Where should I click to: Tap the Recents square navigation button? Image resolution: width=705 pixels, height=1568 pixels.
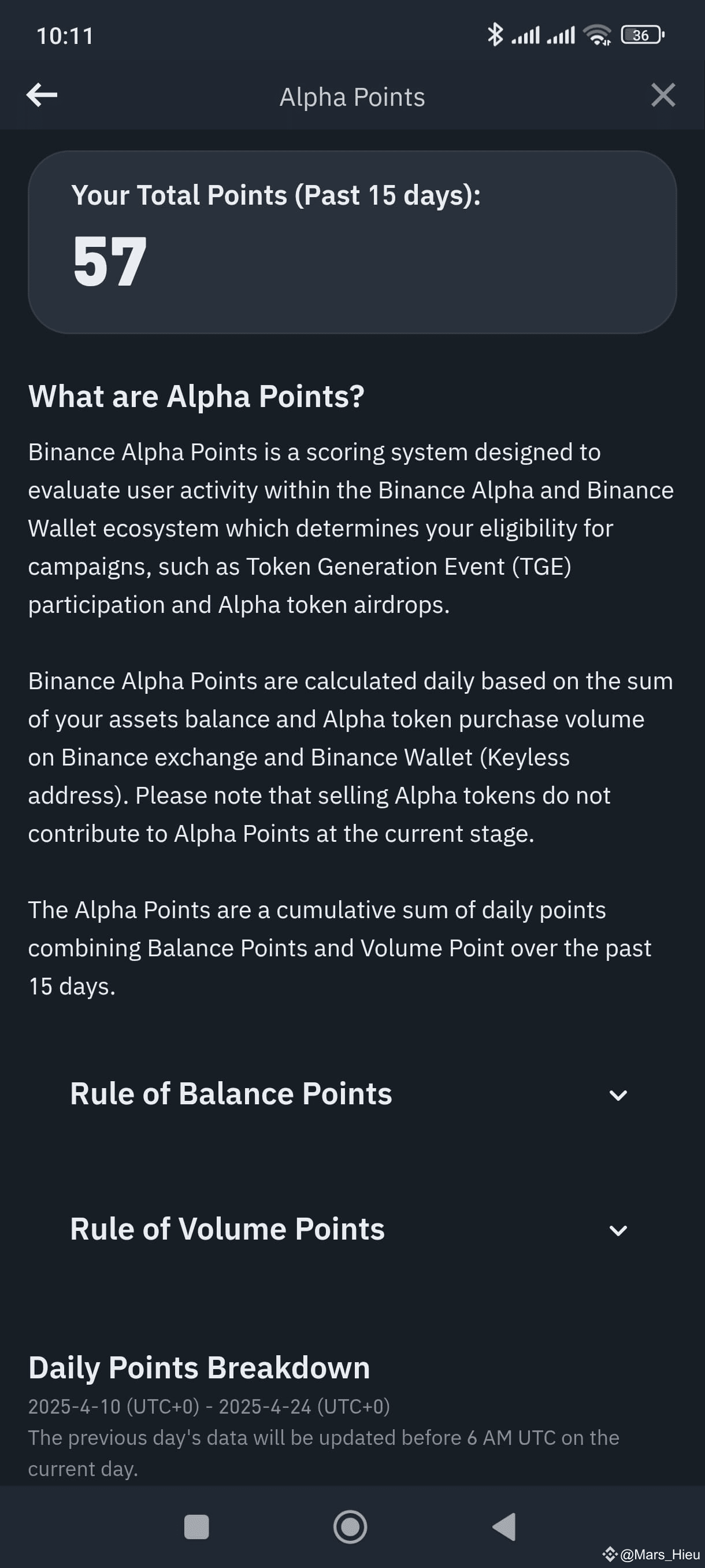click(x=196, y=1526)
